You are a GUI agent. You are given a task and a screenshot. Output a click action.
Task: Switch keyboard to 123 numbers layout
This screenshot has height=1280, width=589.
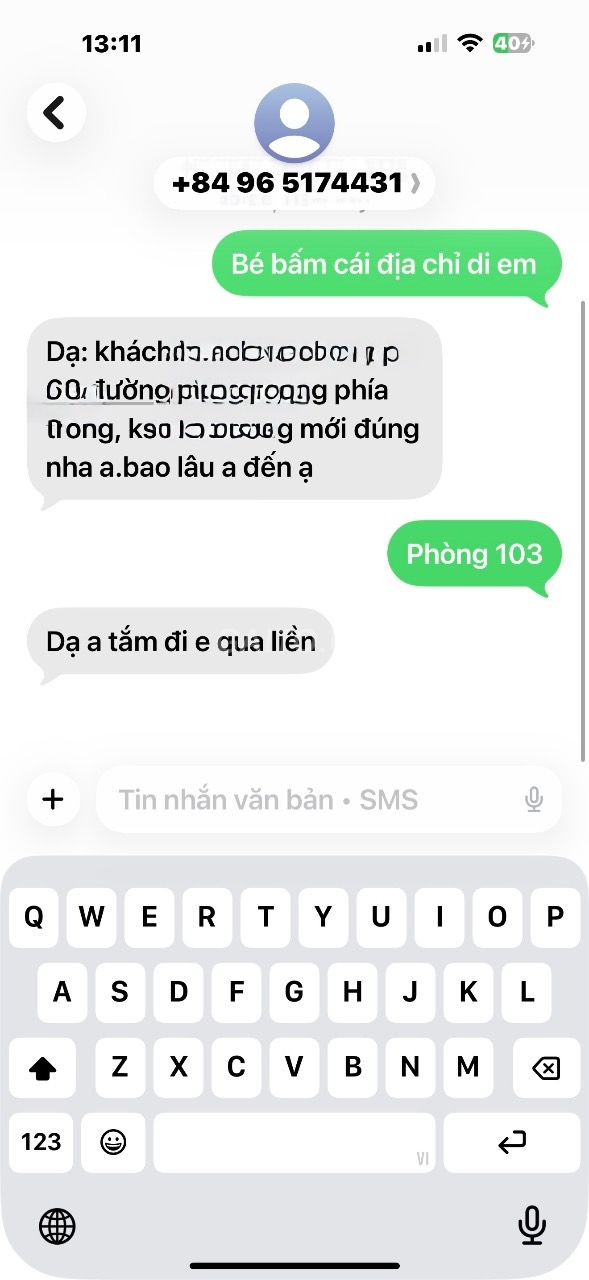click(x=41, y=1142)
